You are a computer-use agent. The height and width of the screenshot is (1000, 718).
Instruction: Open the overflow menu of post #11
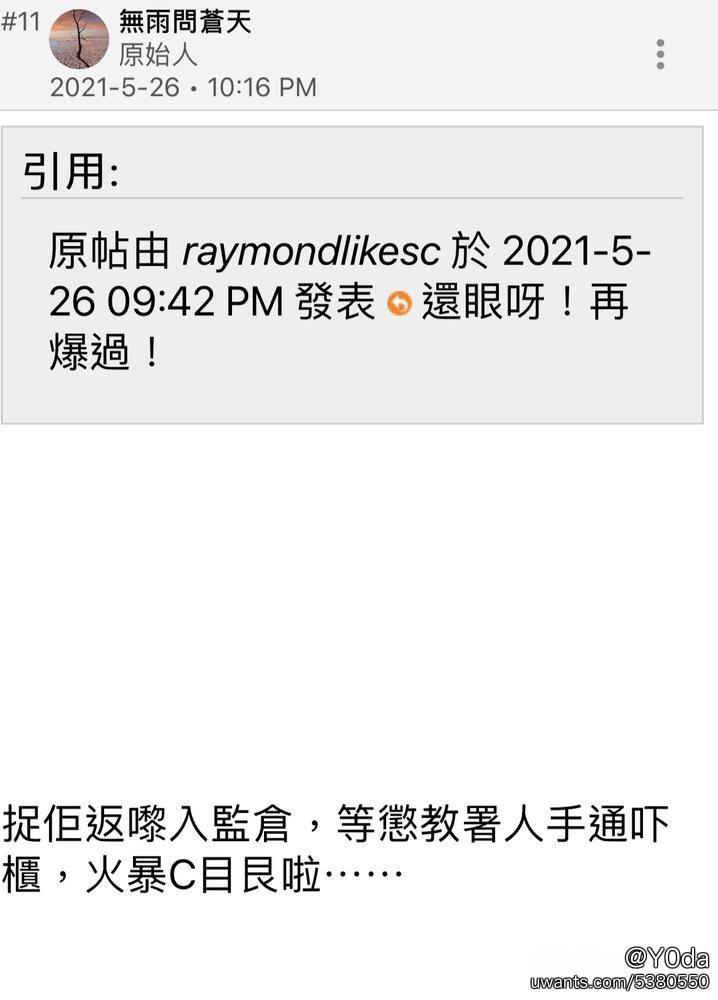pos(660,54)
